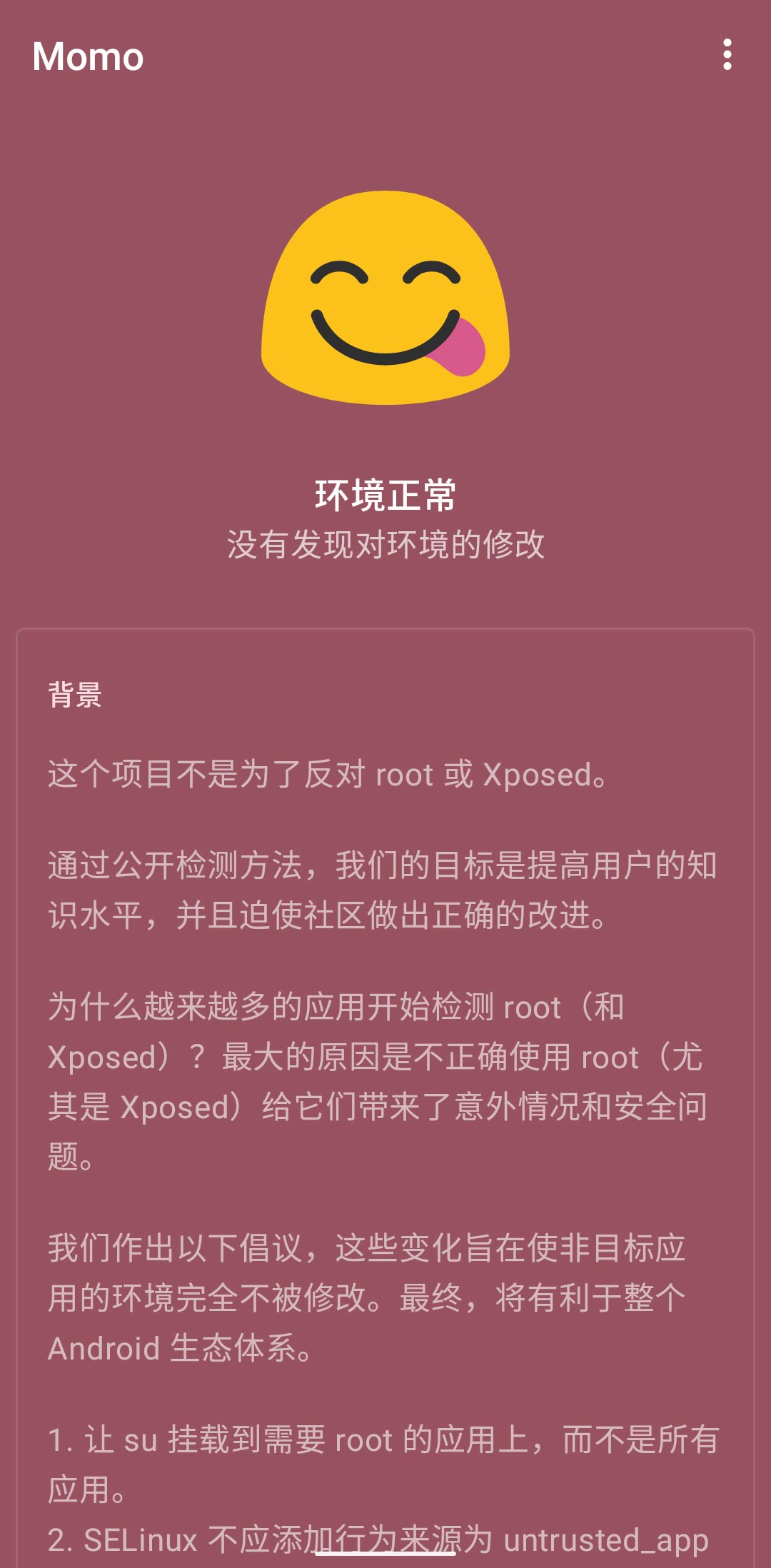Image resolution: width=771 pixels, height=1568 pixels.
Task: Tap the 环境正常 status heading
Action: coord(385,494)
